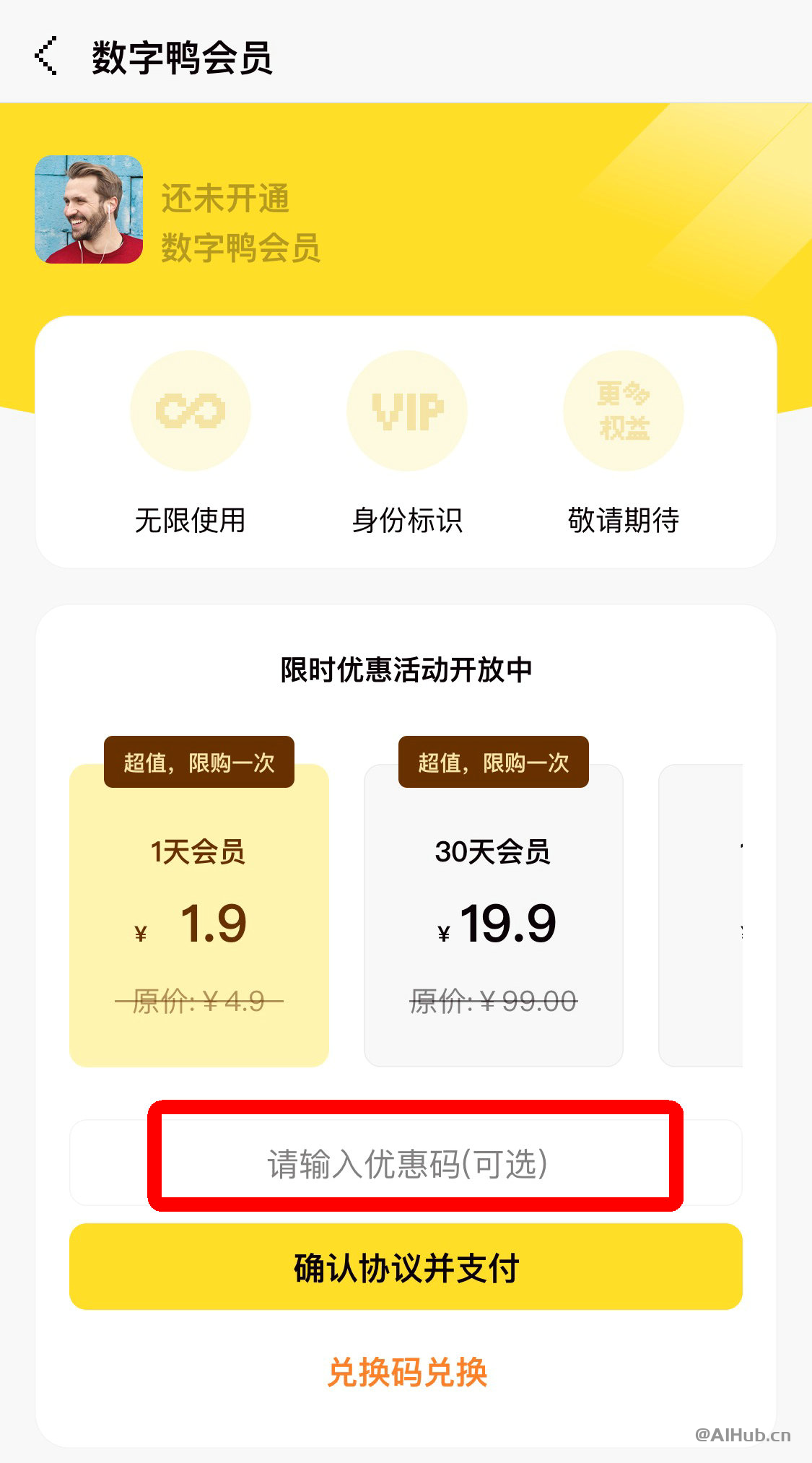This screenshot has height=1463, width=812.
Task: Tap 确认协议并支付 to pay
Action: click(x=406, y=1267)
